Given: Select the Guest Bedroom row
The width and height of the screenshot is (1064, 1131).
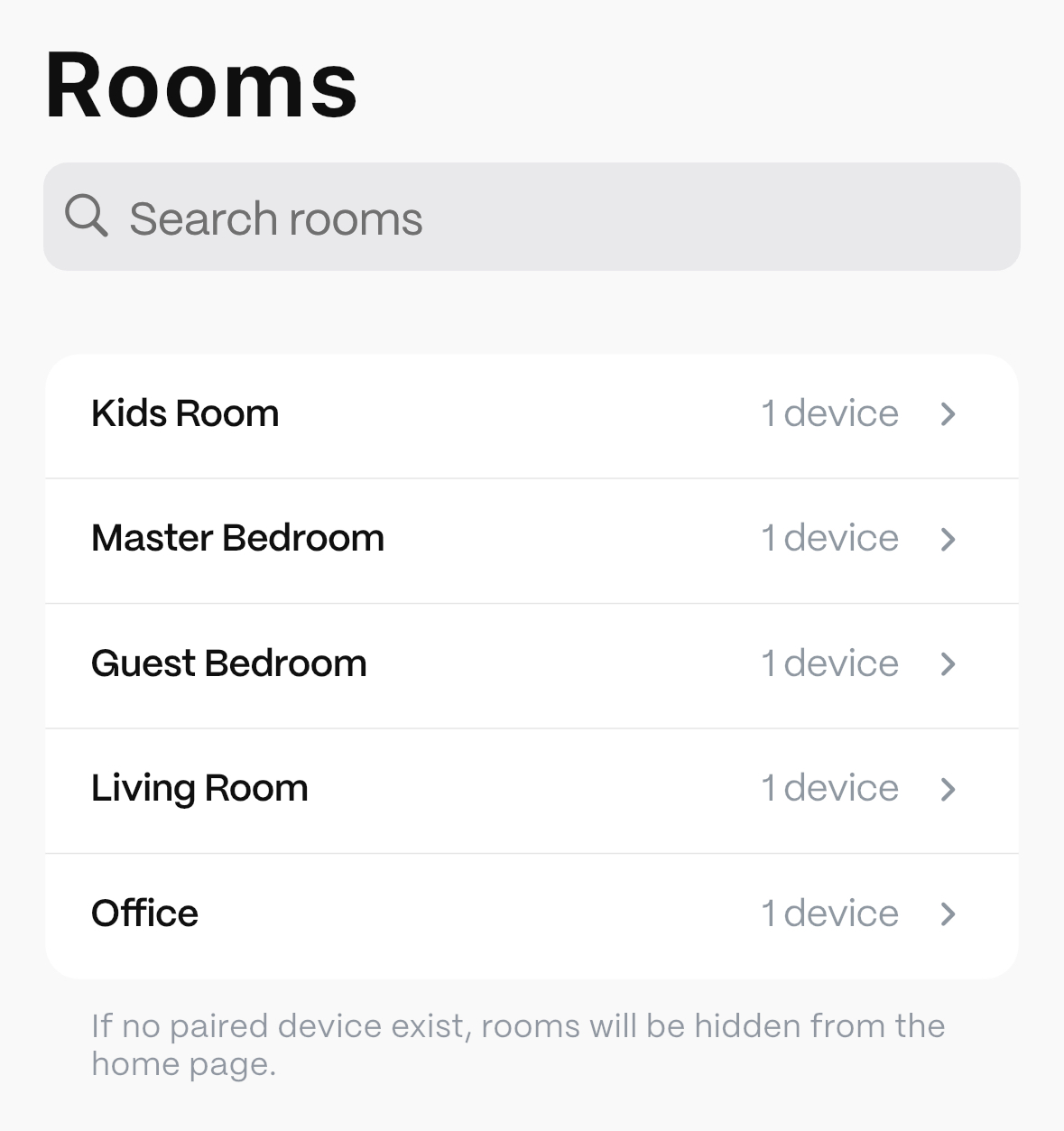Looking at the screenshot, I should pyautogui.click(x=532, y=664).
